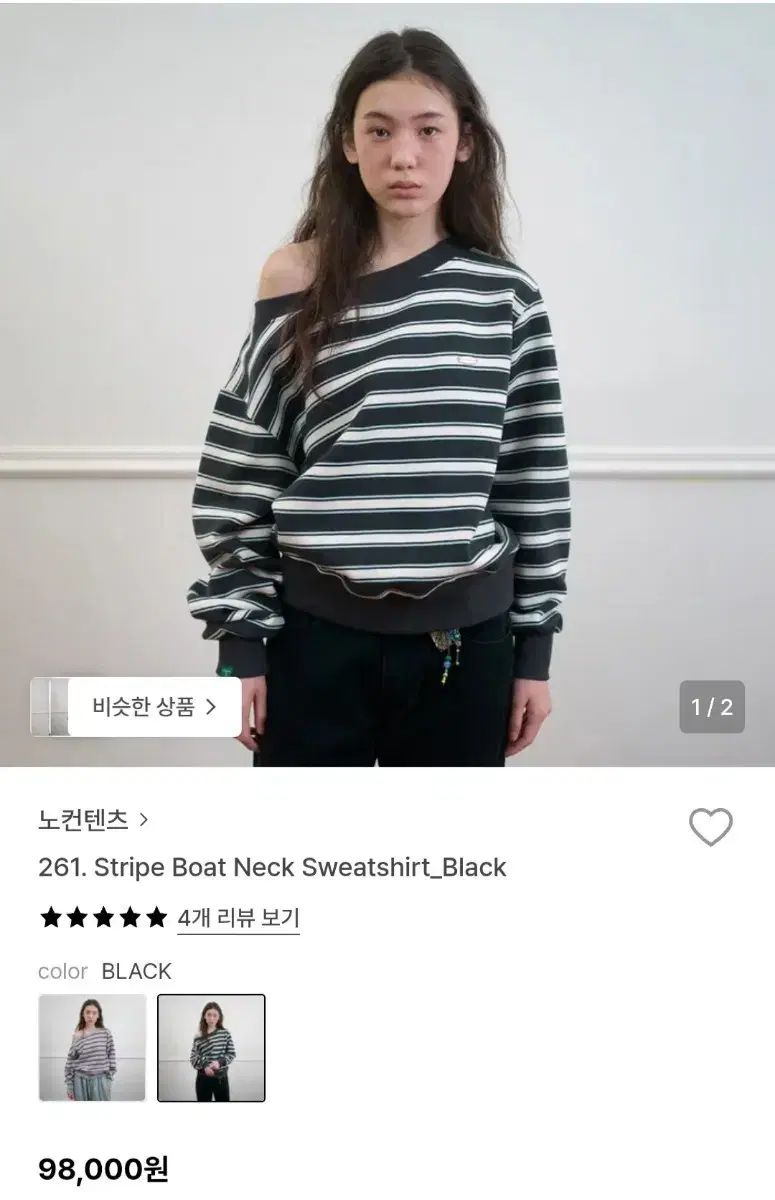View the 4 reviews (4개 리뷰 보기)
Viewport: 775px width, 1200px height.
(238, 917)
